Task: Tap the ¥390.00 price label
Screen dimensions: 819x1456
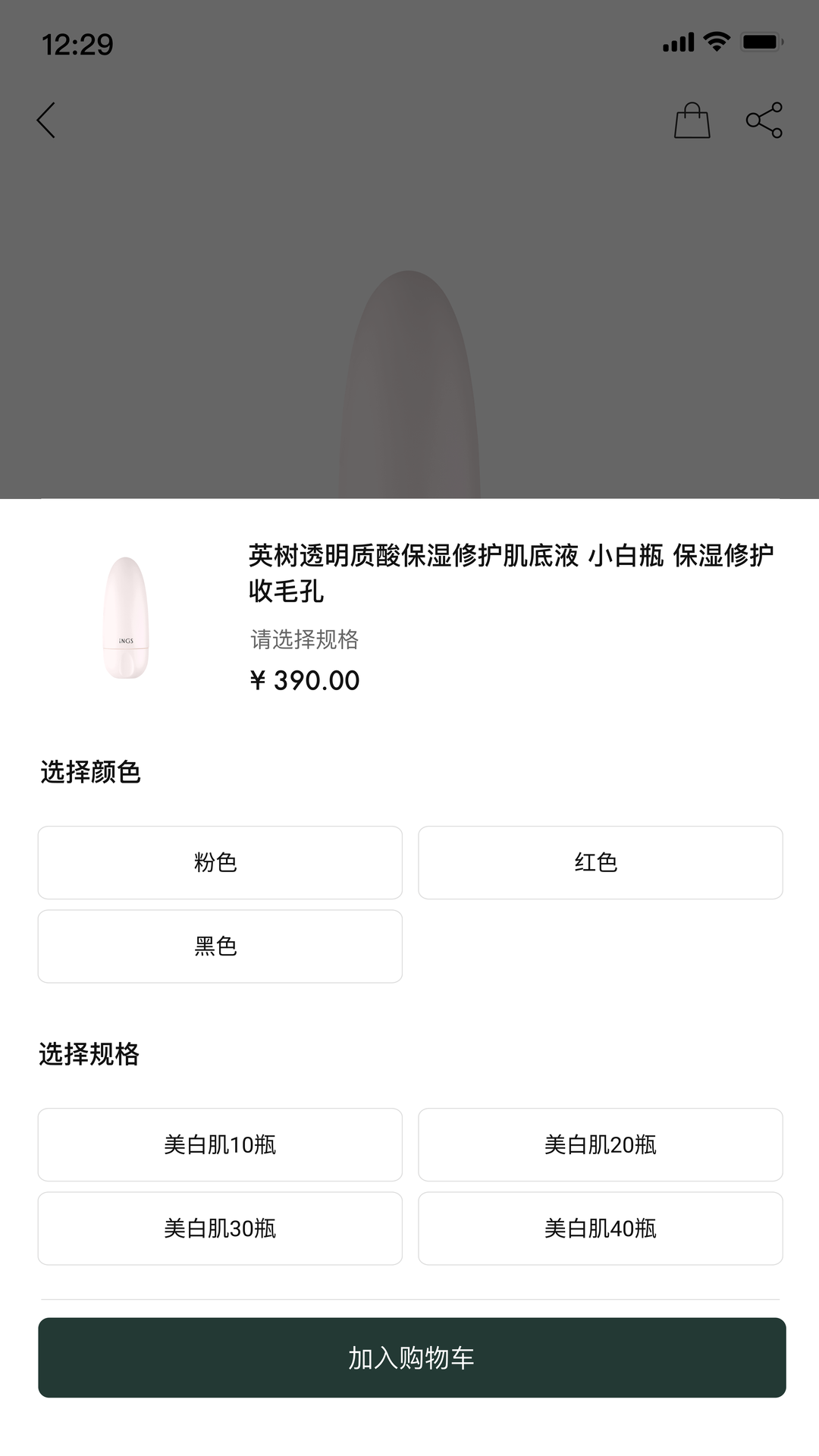Action: [x=306, y=681]
